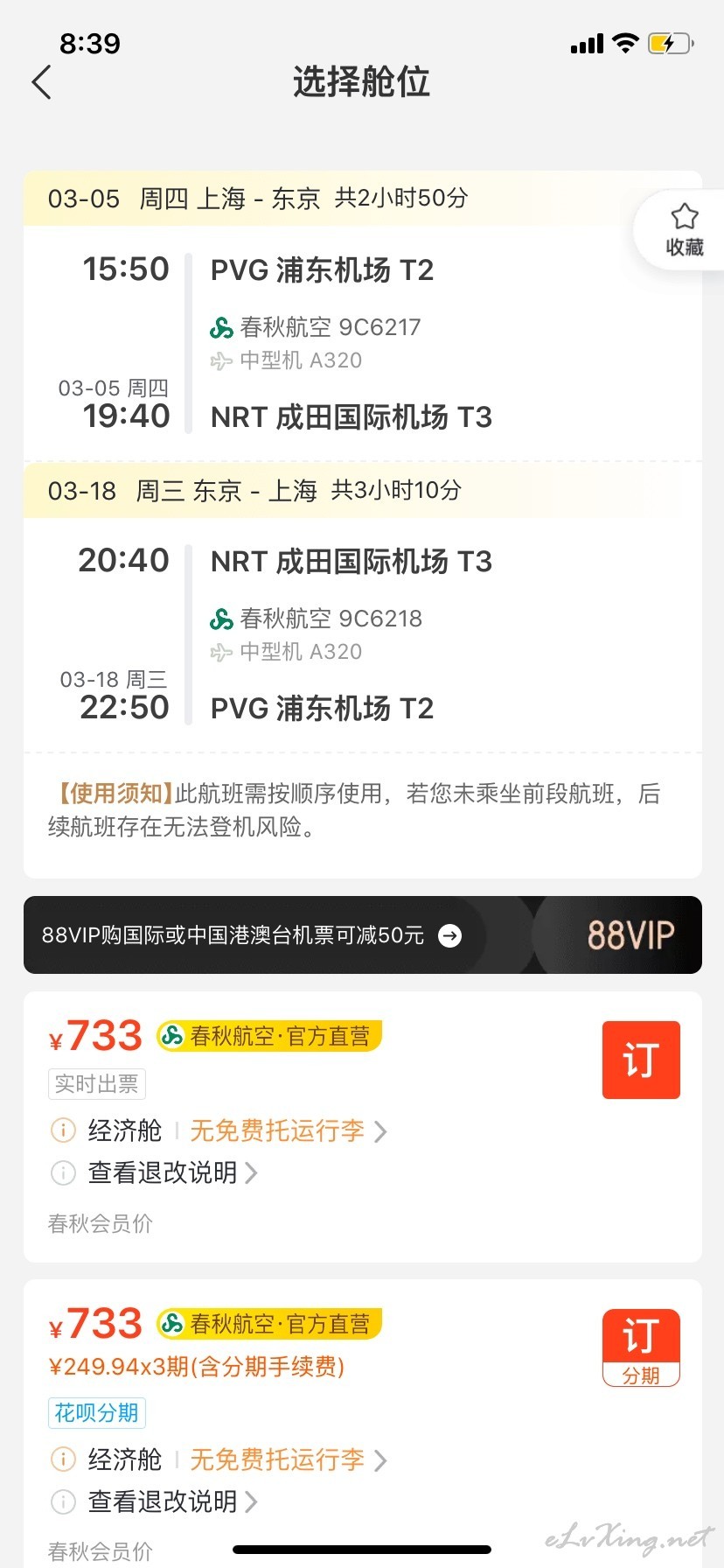The image size is (724, 1568).
Task: Tap 收藏 to favorite this flight
Action: point(684,230)
